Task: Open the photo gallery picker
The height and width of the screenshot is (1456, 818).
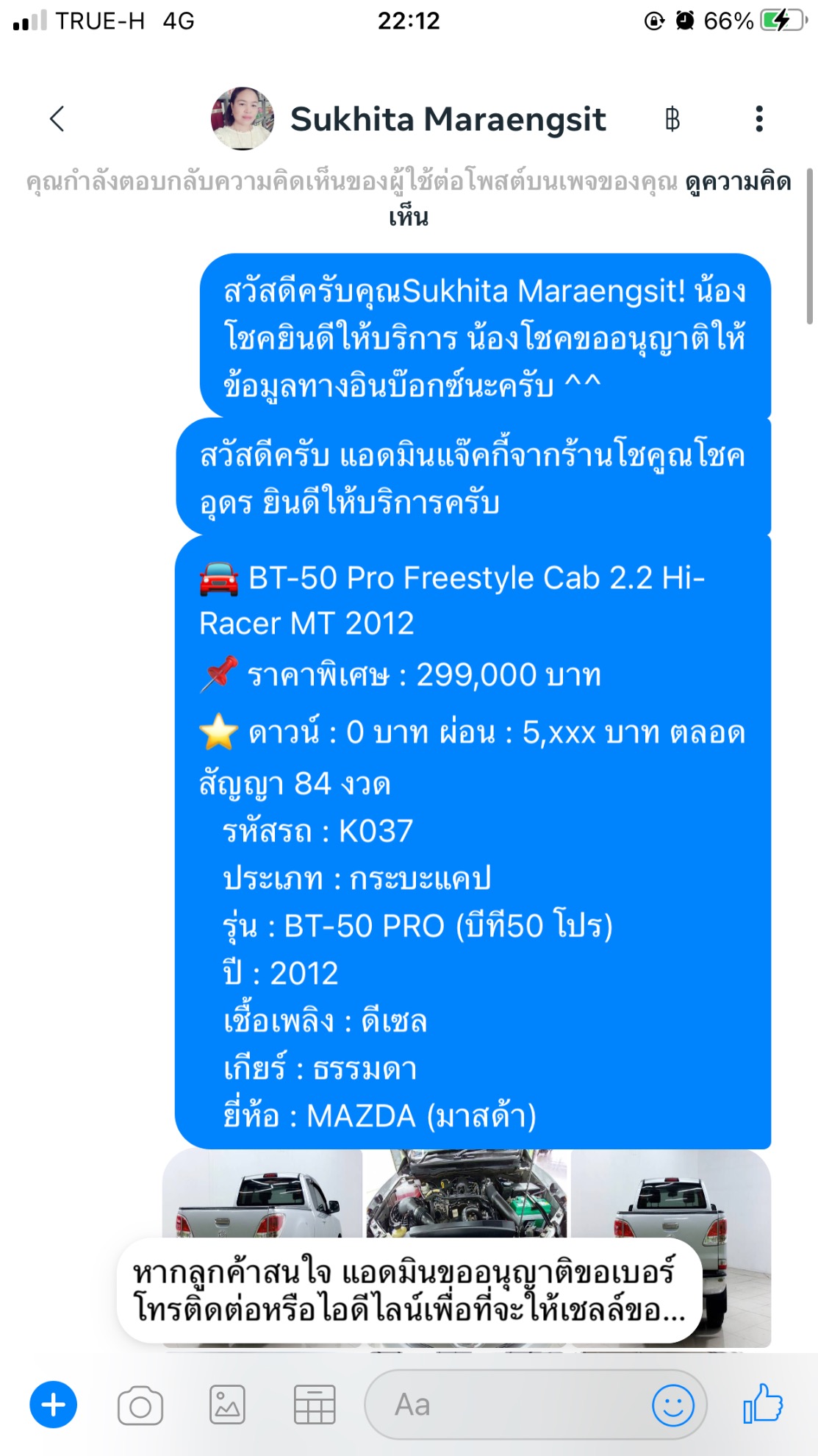Action: tap(227, 1405)
